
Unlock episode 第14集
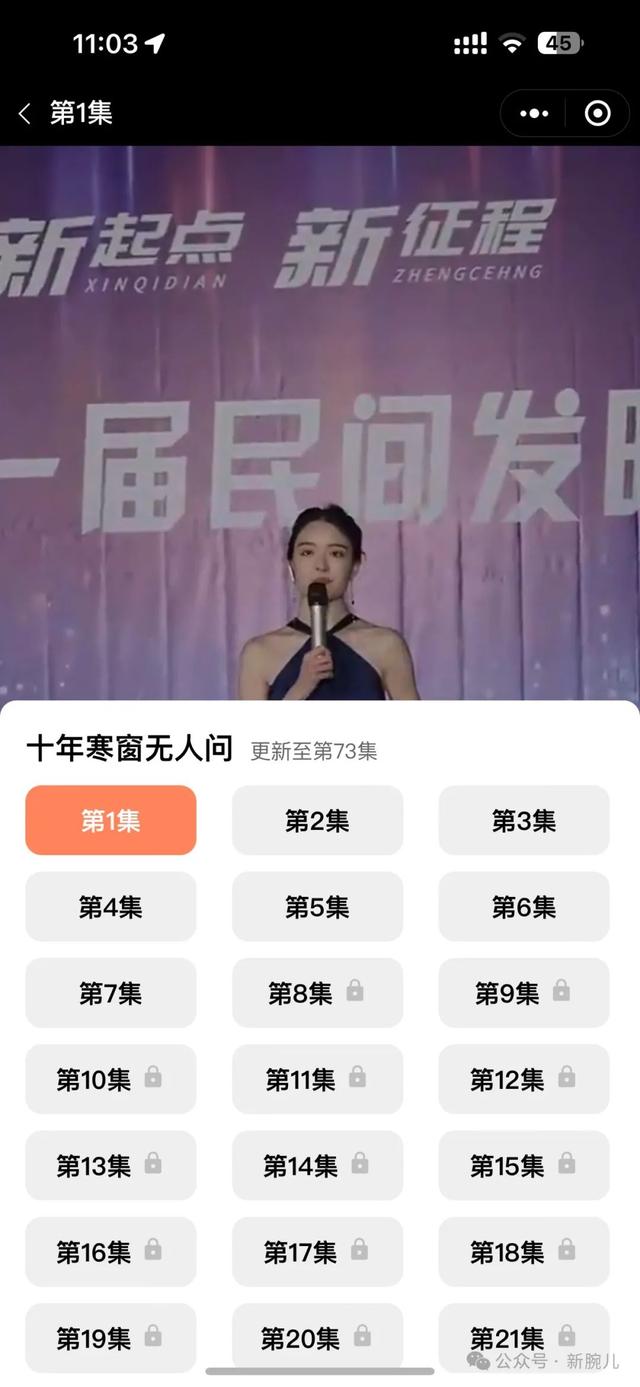click(x=317, y=1165)
